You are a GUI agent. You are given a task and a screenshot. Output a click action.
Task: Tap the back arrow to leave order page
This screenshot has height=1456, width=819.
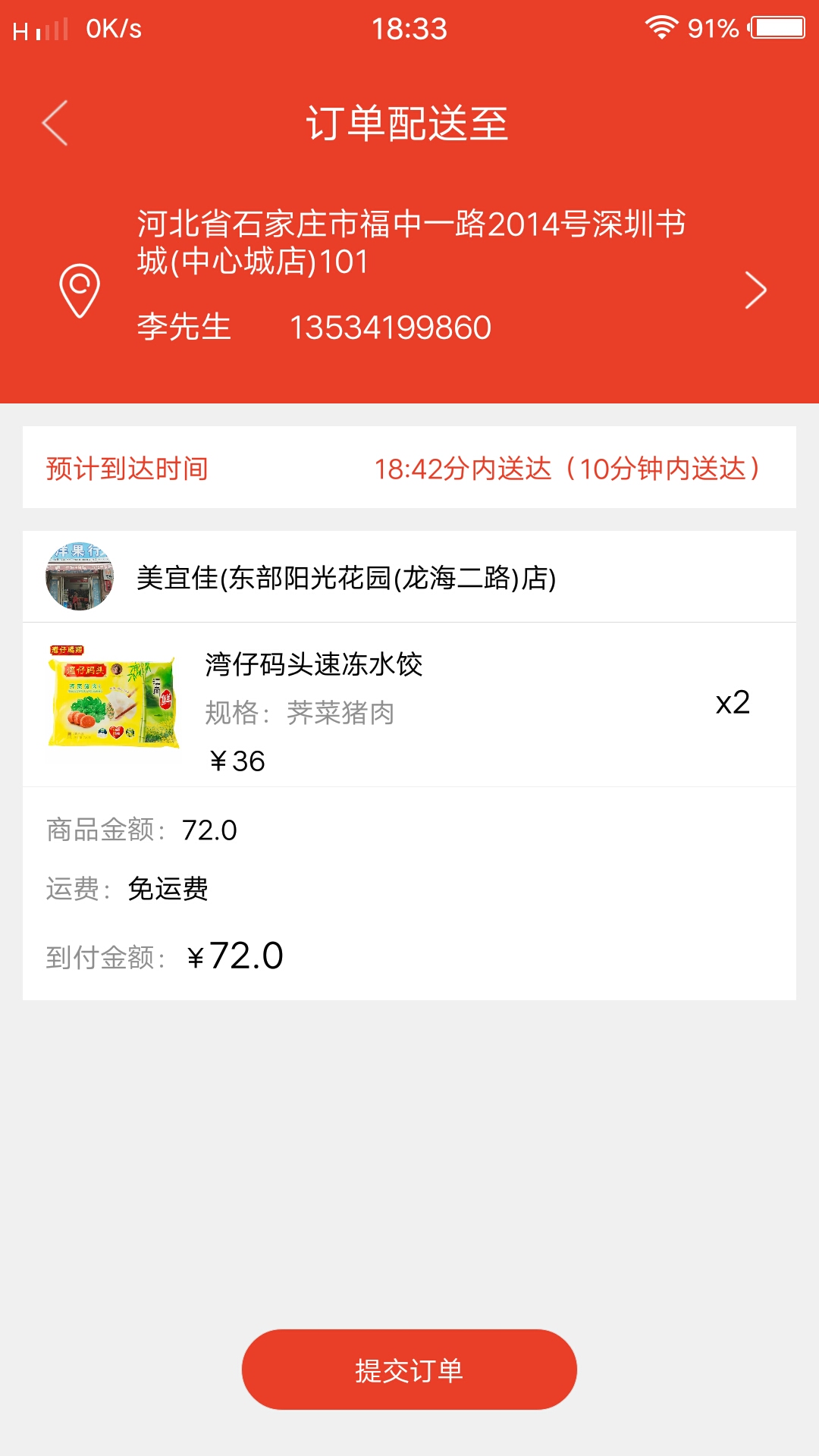(53, 121)
